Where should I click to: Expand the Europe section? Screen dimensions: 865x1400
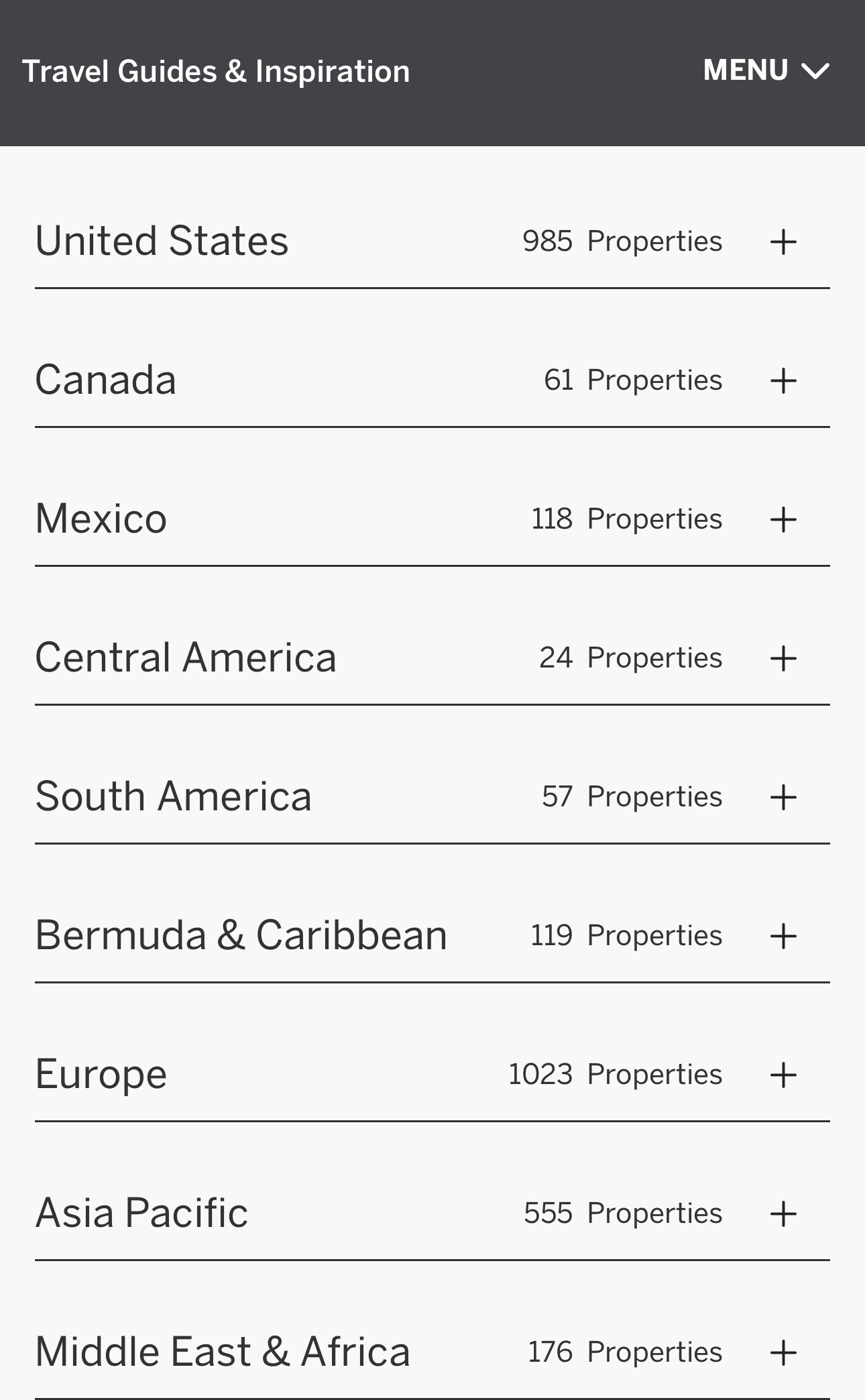(x=783, y=1075)
